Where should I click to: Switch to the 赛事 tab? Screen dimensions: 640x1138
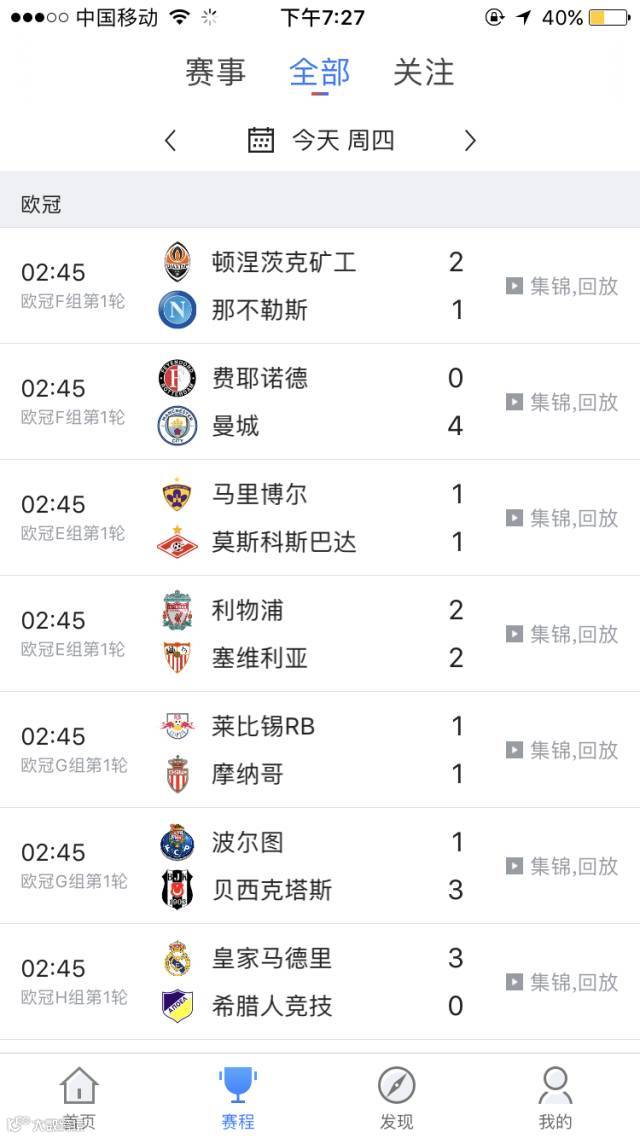click(215, 73)
